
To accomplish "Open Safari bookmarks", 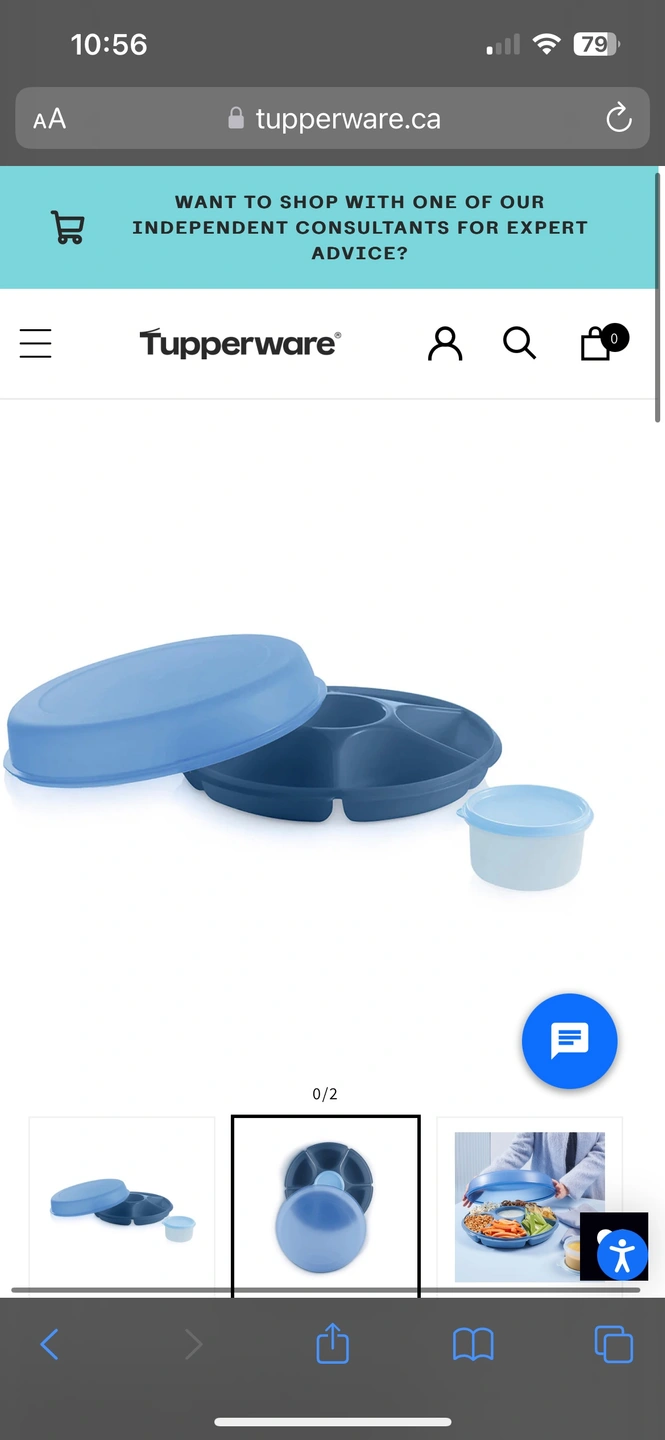I will 473,1344.
